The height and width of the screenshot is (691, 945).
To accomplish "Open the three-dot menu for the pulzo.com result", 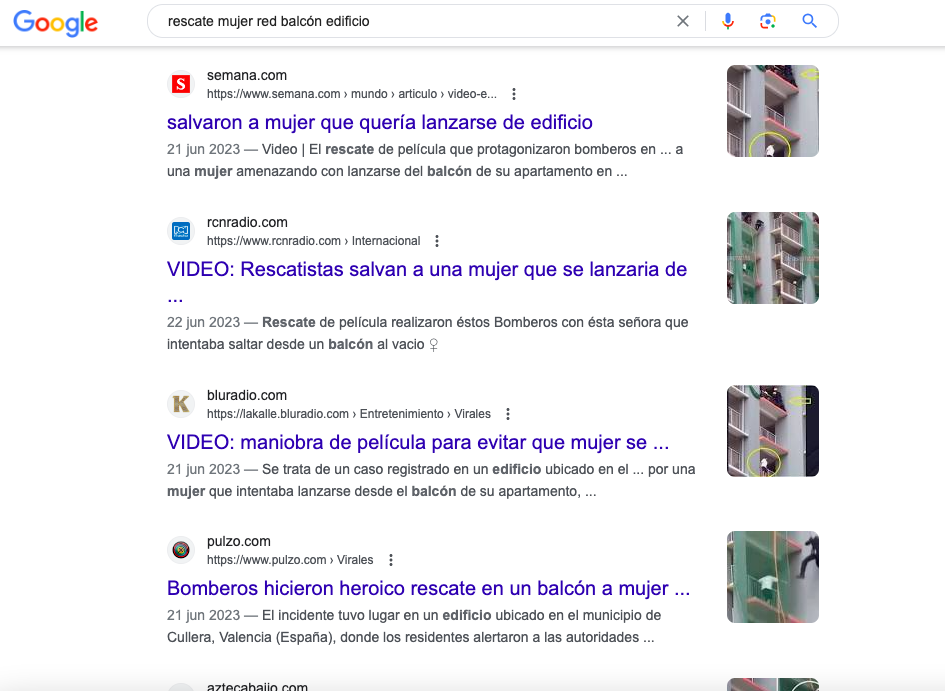I will 391,560.
